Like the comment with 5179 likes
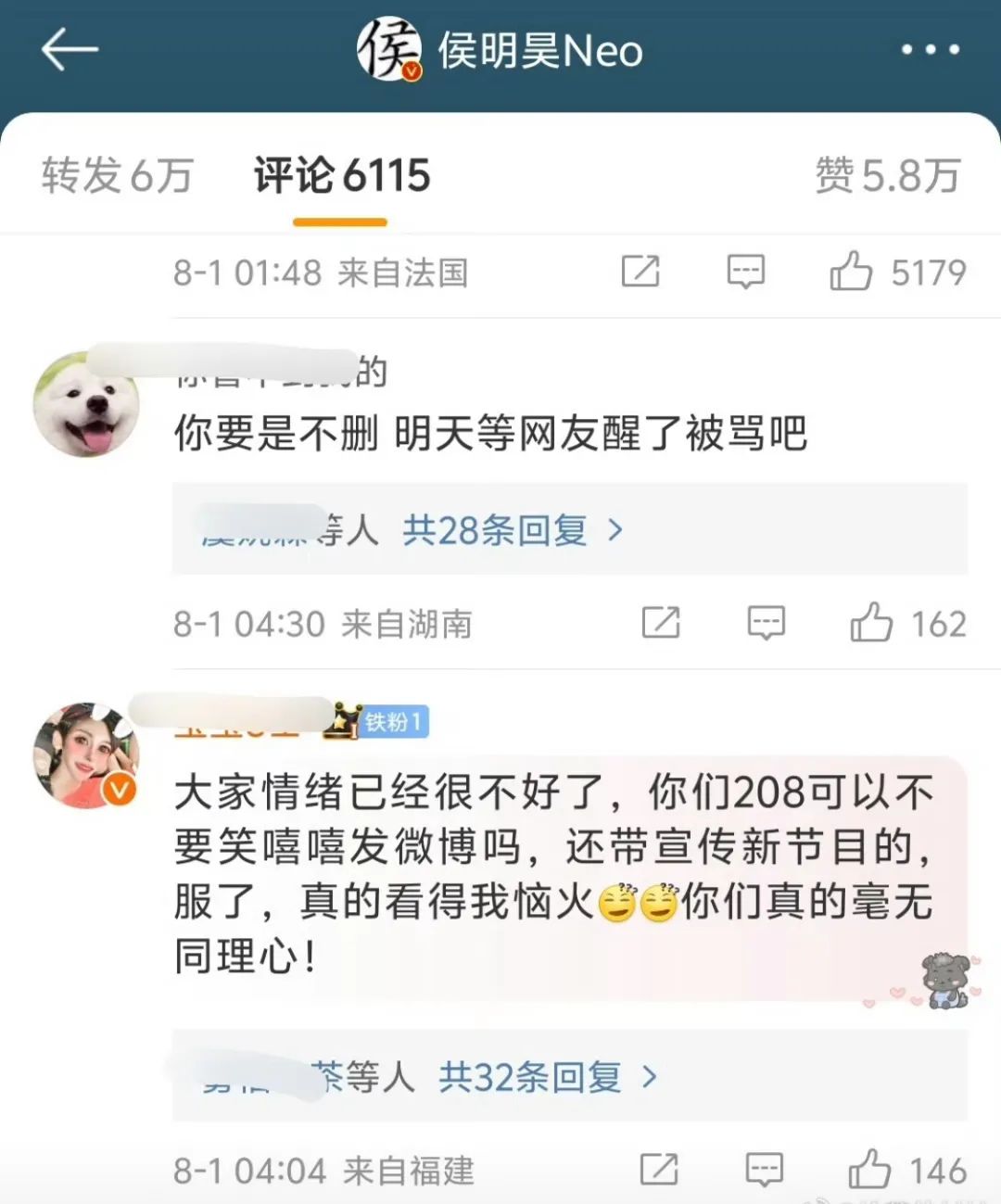 850,272
